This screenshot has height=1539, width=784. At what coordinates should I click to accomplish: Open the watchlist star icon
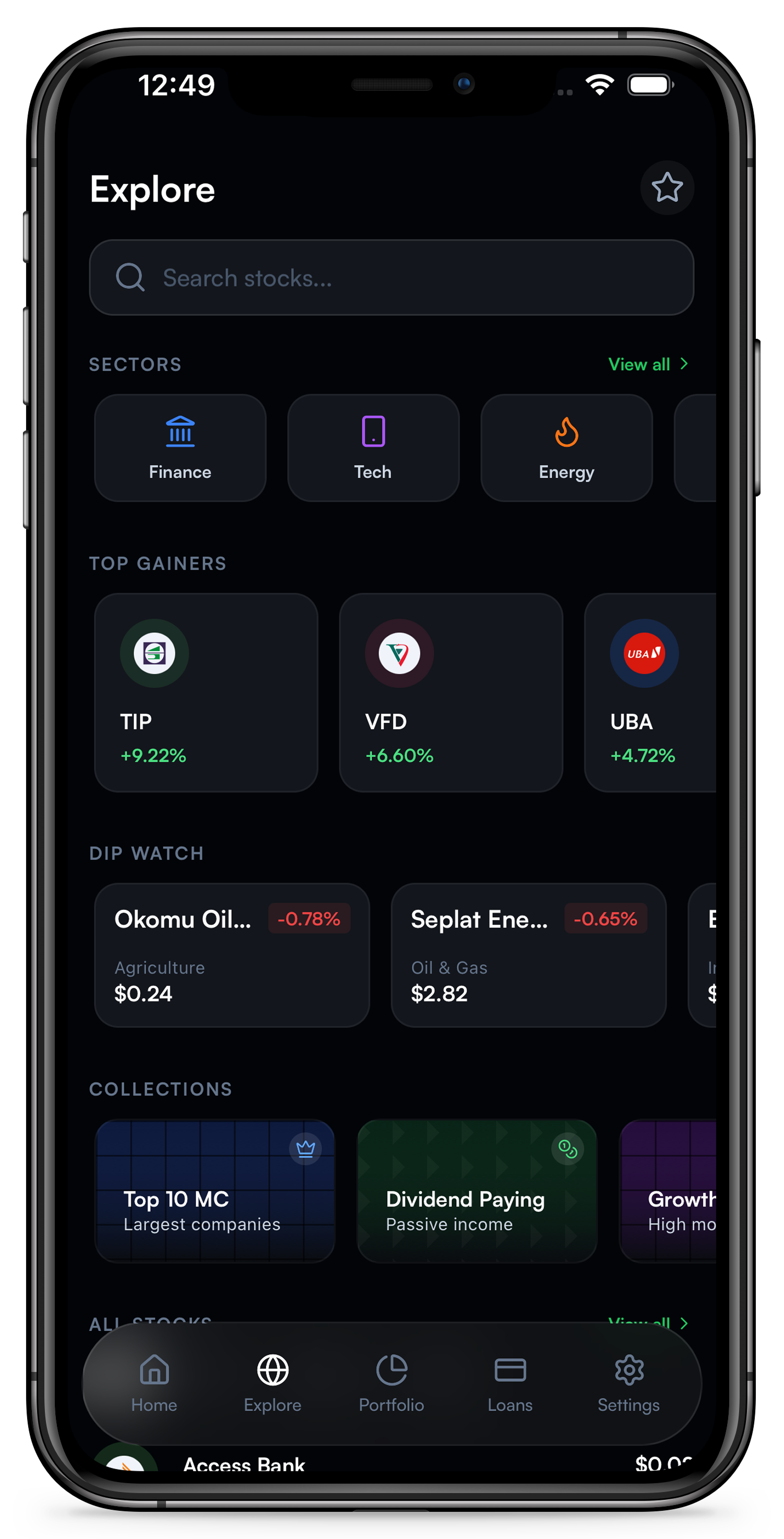coord(666,187)
